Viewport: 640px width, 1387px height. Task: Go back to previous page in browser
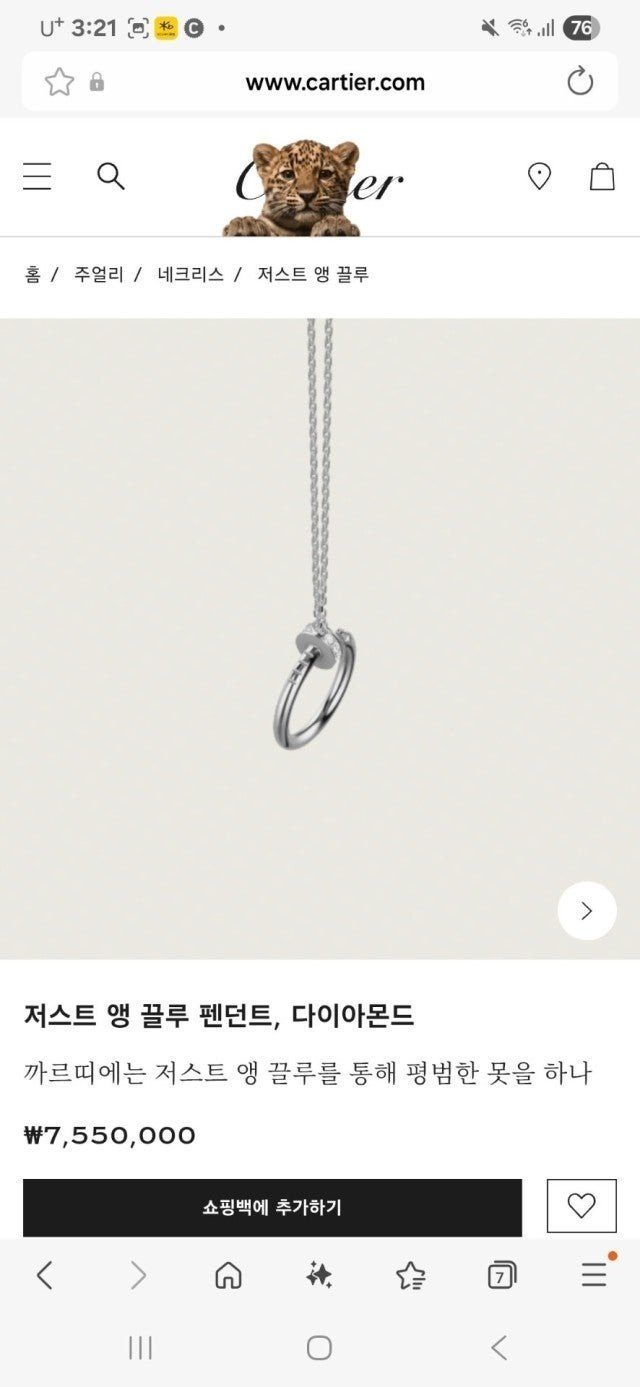pyautogui.click(x=44, y=1275)
